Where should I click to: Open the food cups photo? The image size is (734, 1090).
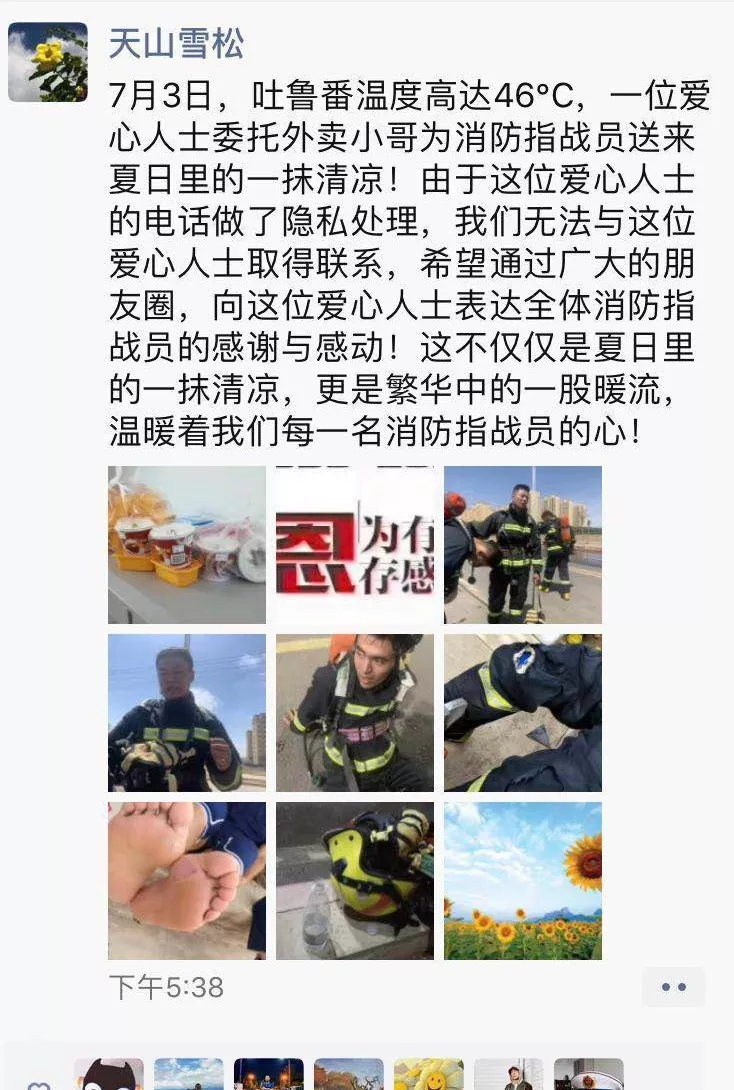coord(187,545)
